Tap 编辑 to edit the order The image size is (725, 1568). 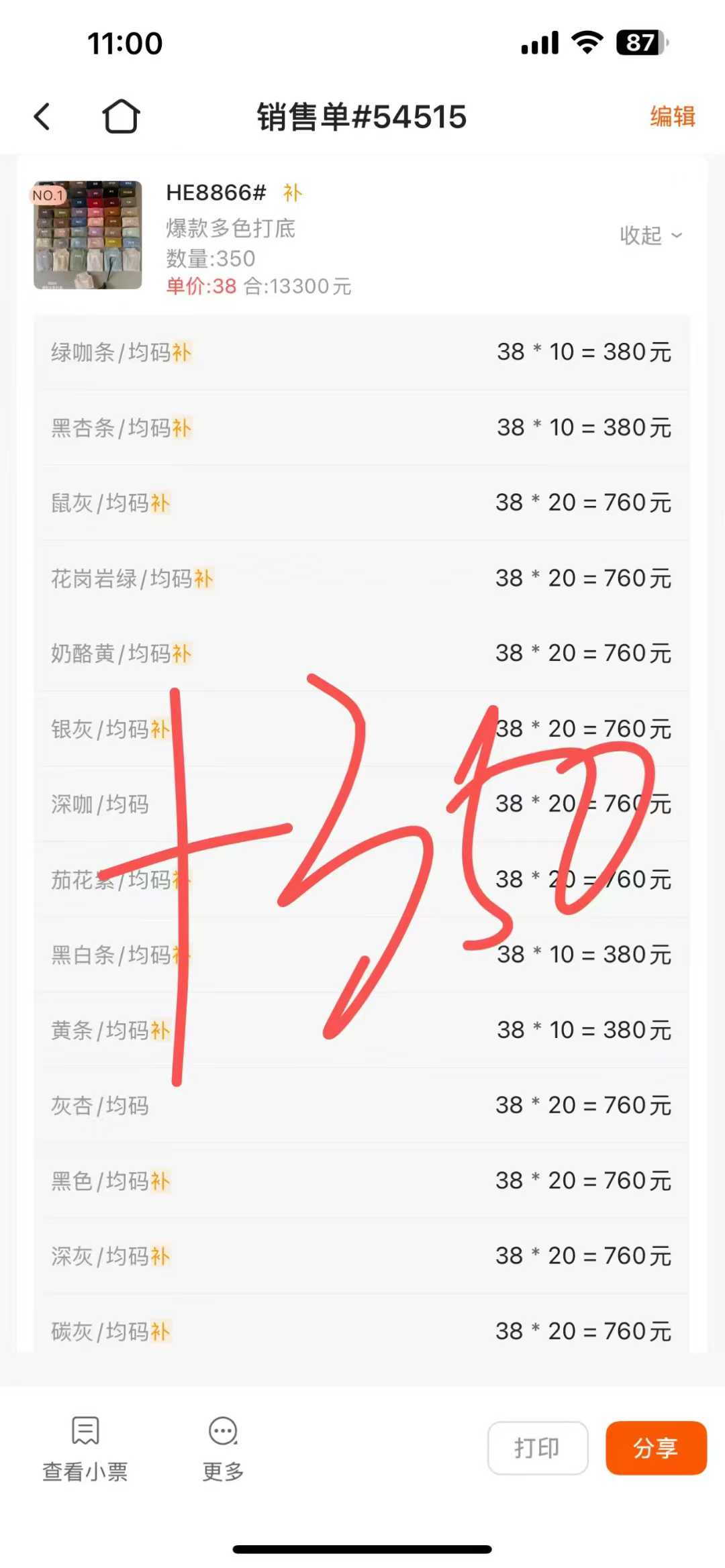[672, 117]
